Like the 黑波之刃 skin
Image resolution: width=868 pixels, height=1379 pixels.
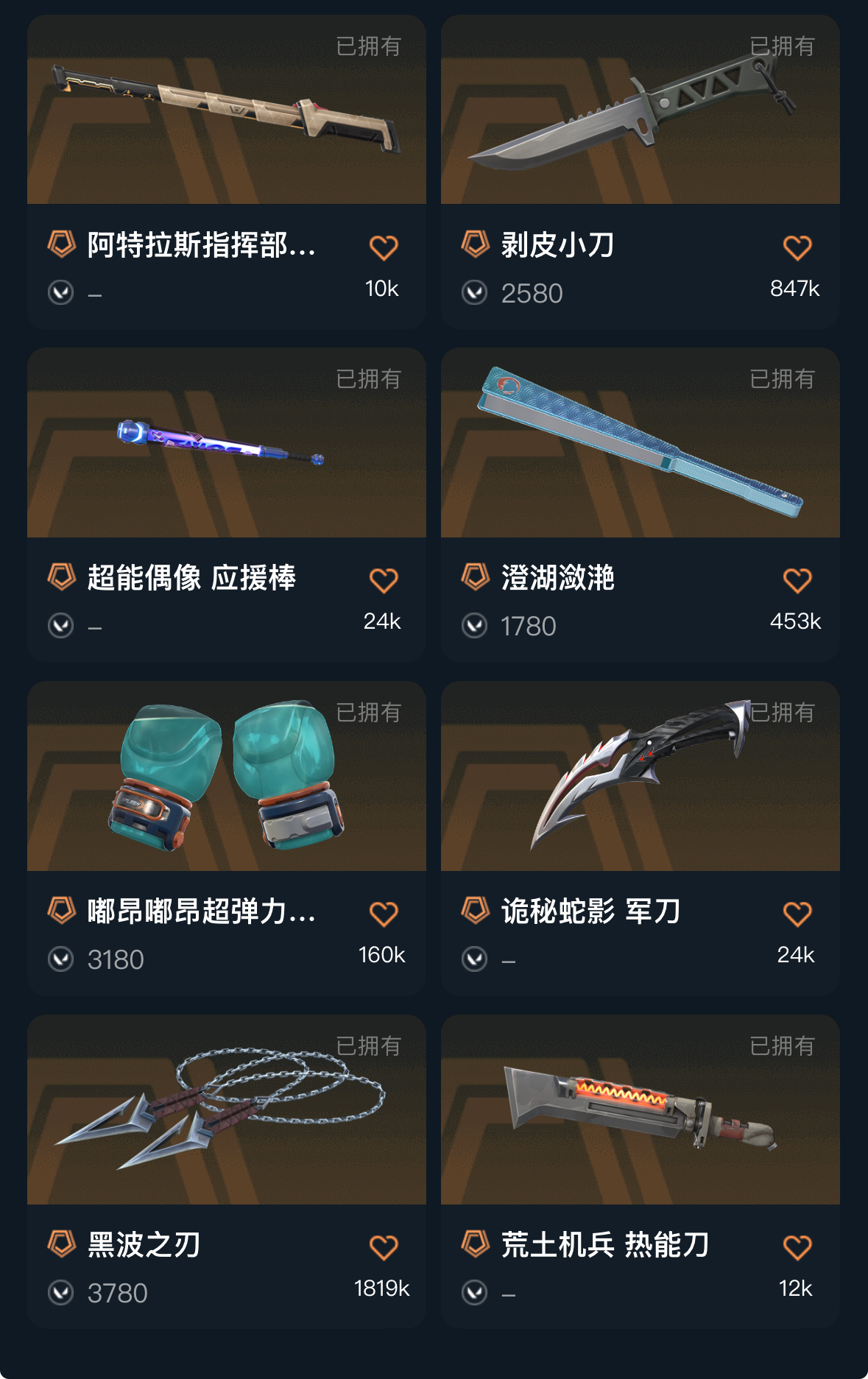click(x=384, y=1247)
